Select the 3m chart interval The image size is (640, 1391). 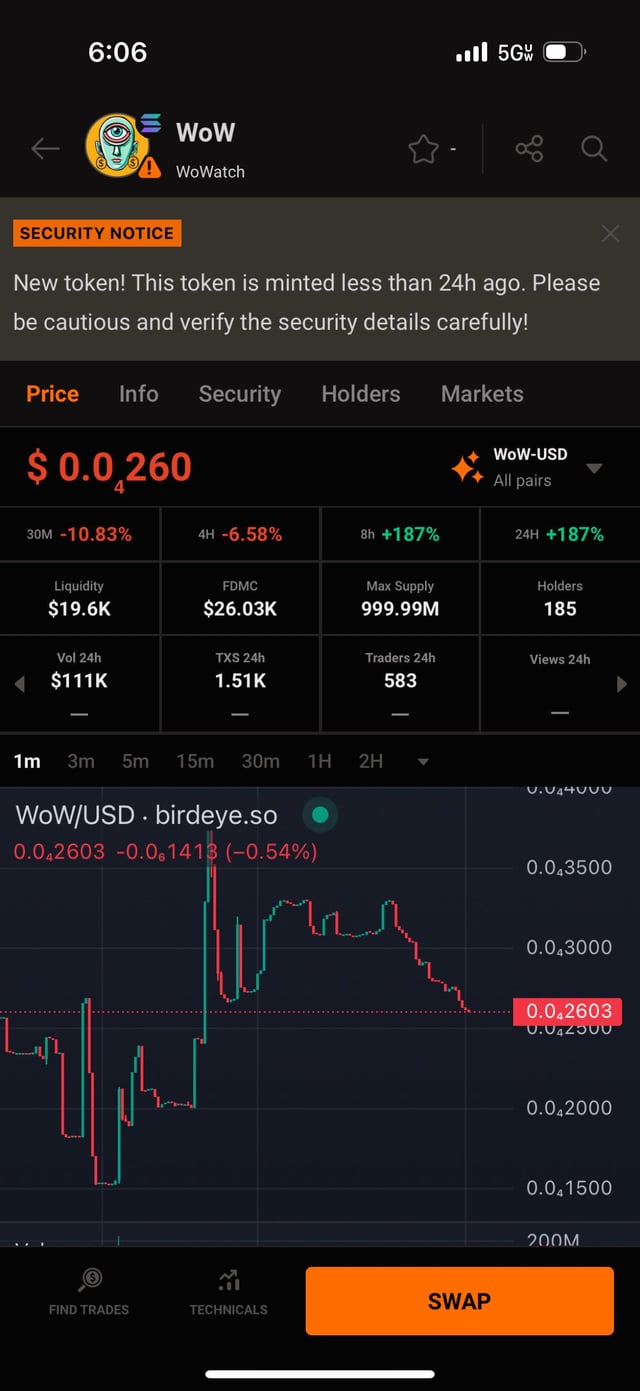coord(81,761)
